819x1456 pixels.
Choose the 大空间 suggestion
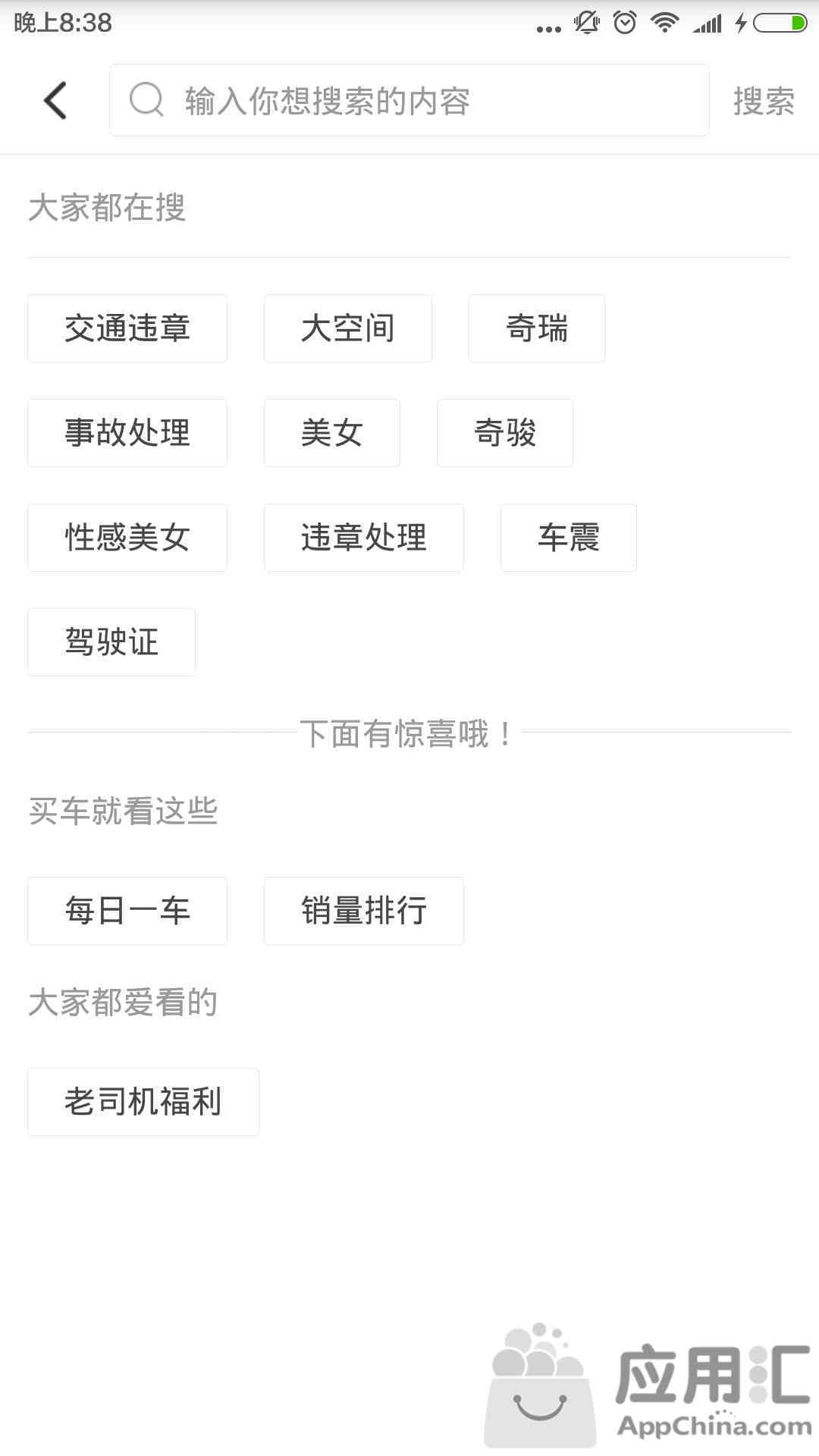(x=348, y=328)
